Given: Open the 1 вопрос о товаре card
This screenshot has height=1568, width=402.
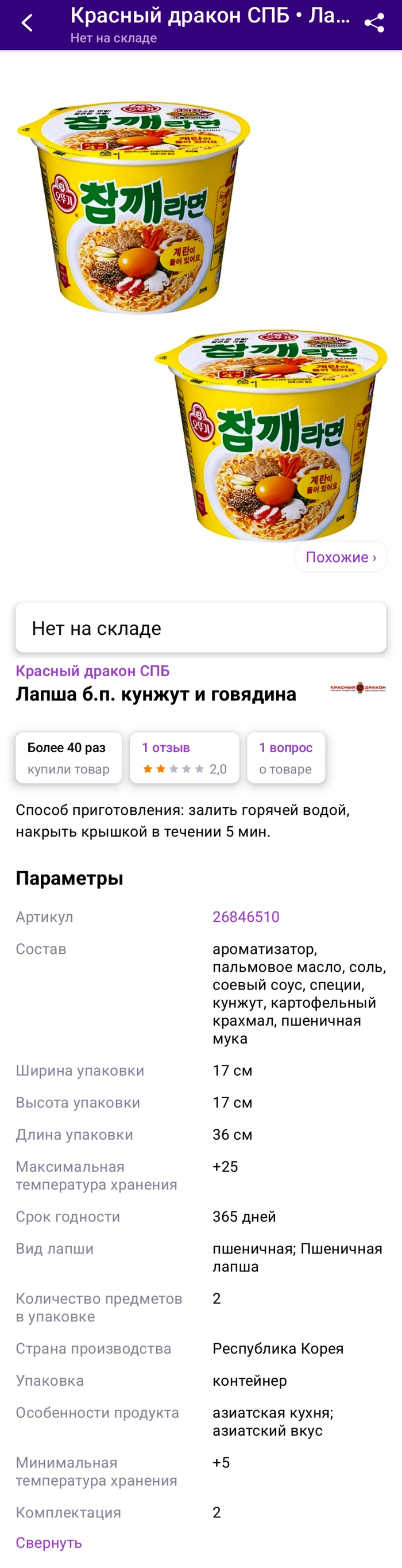Looking at the screenshot, I should click(x=285, y=757).
